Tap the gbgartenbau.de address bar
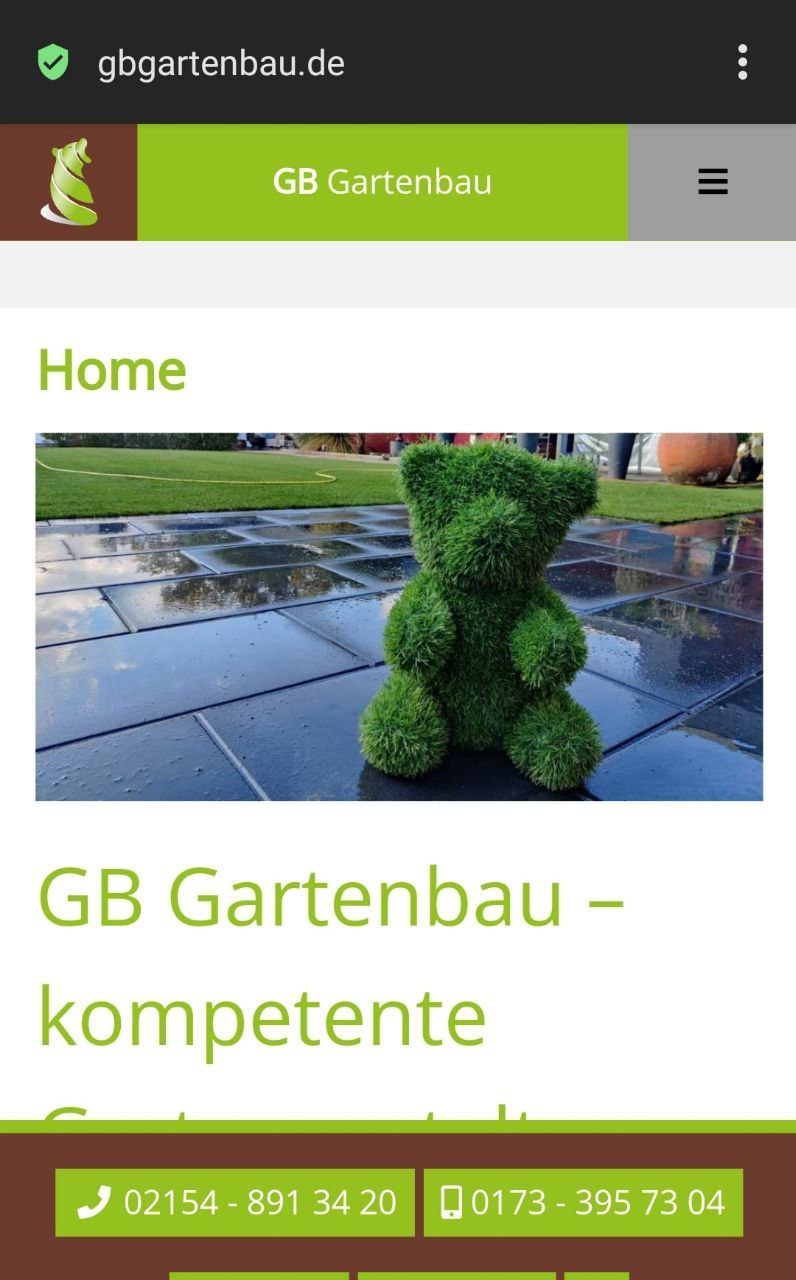796x1280 pixels. (x=221, y=63)
